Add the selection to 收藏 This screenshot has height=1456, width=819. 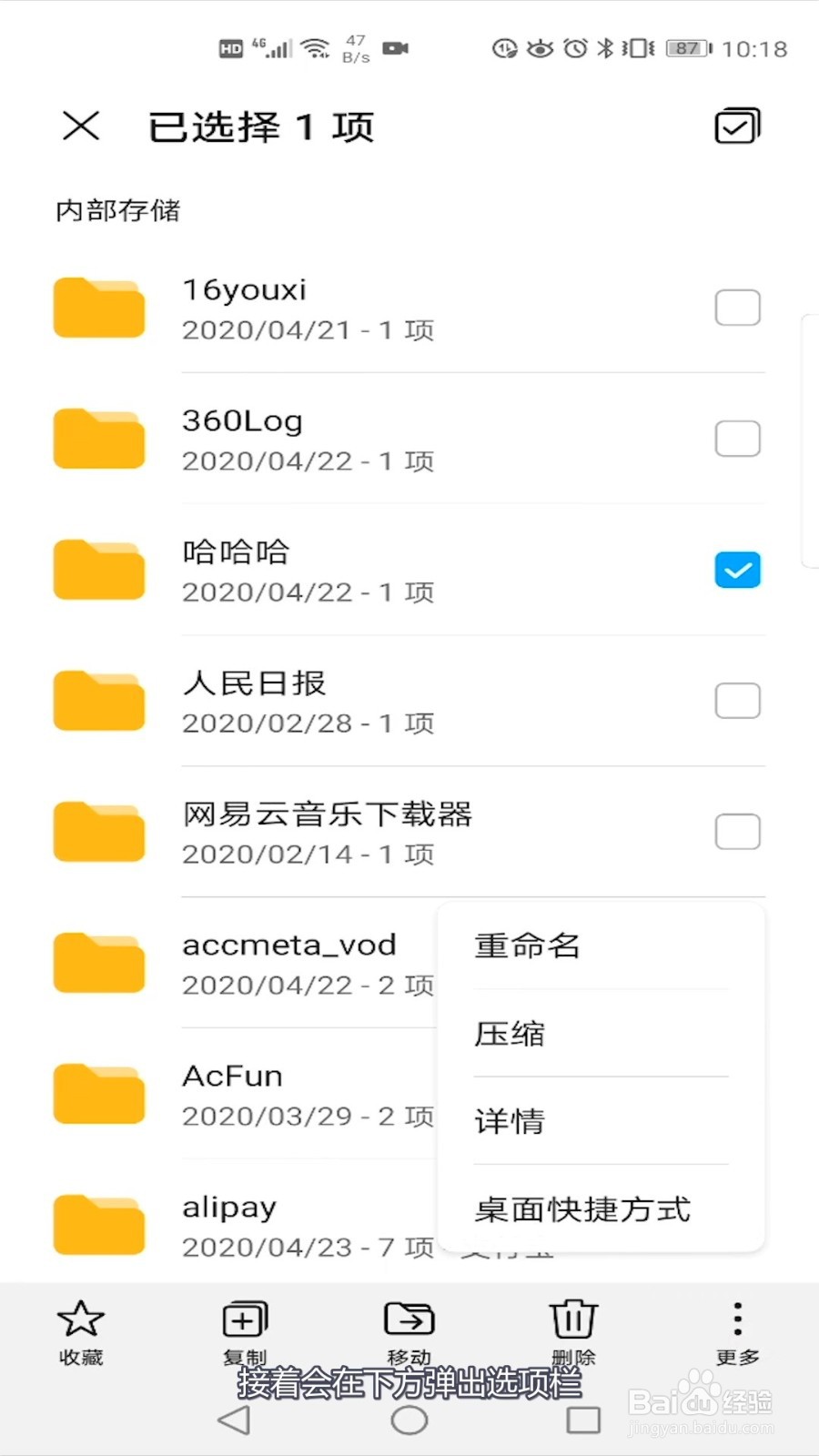tap(81, 1332)
